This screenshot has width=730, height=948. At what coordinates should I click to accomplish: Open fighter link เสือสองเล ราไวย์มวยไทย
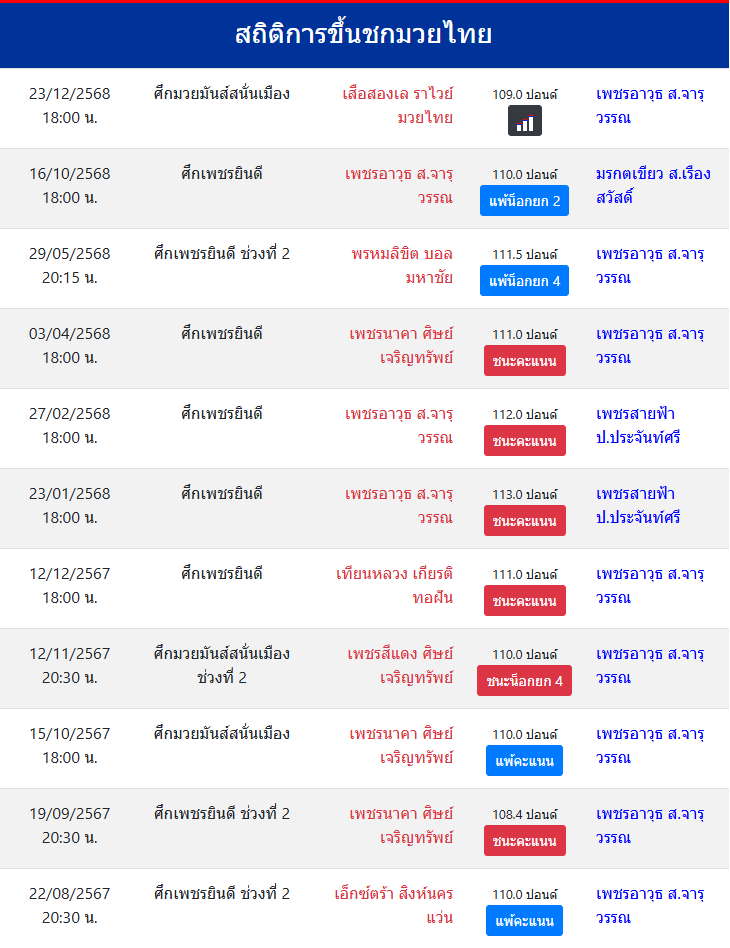pyautogui.click(x=405, y=104)
